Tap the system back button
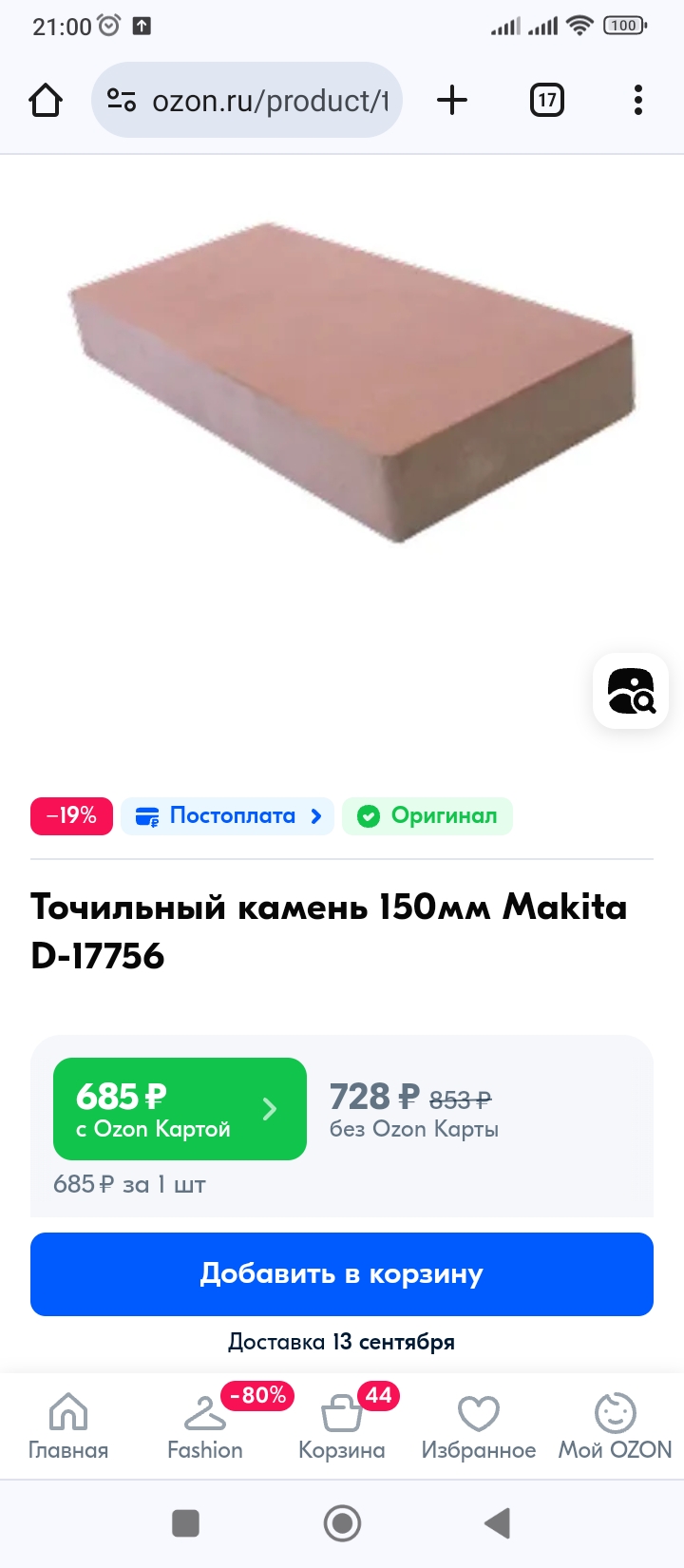The image size is (684, 1568). (x=497, y=1523)
